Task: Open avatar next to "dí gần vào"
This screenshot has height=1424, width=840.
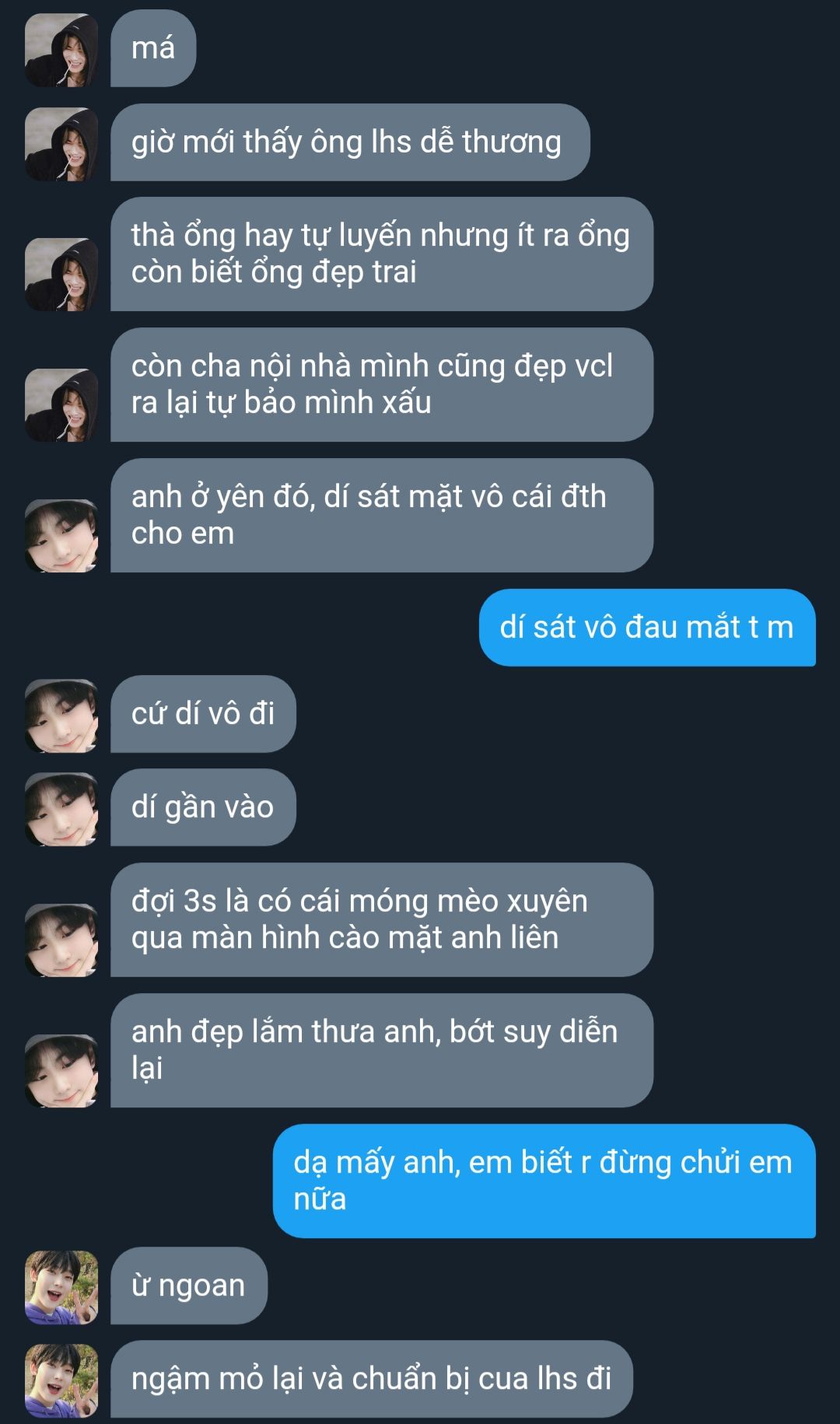Action: click(61, 809)
